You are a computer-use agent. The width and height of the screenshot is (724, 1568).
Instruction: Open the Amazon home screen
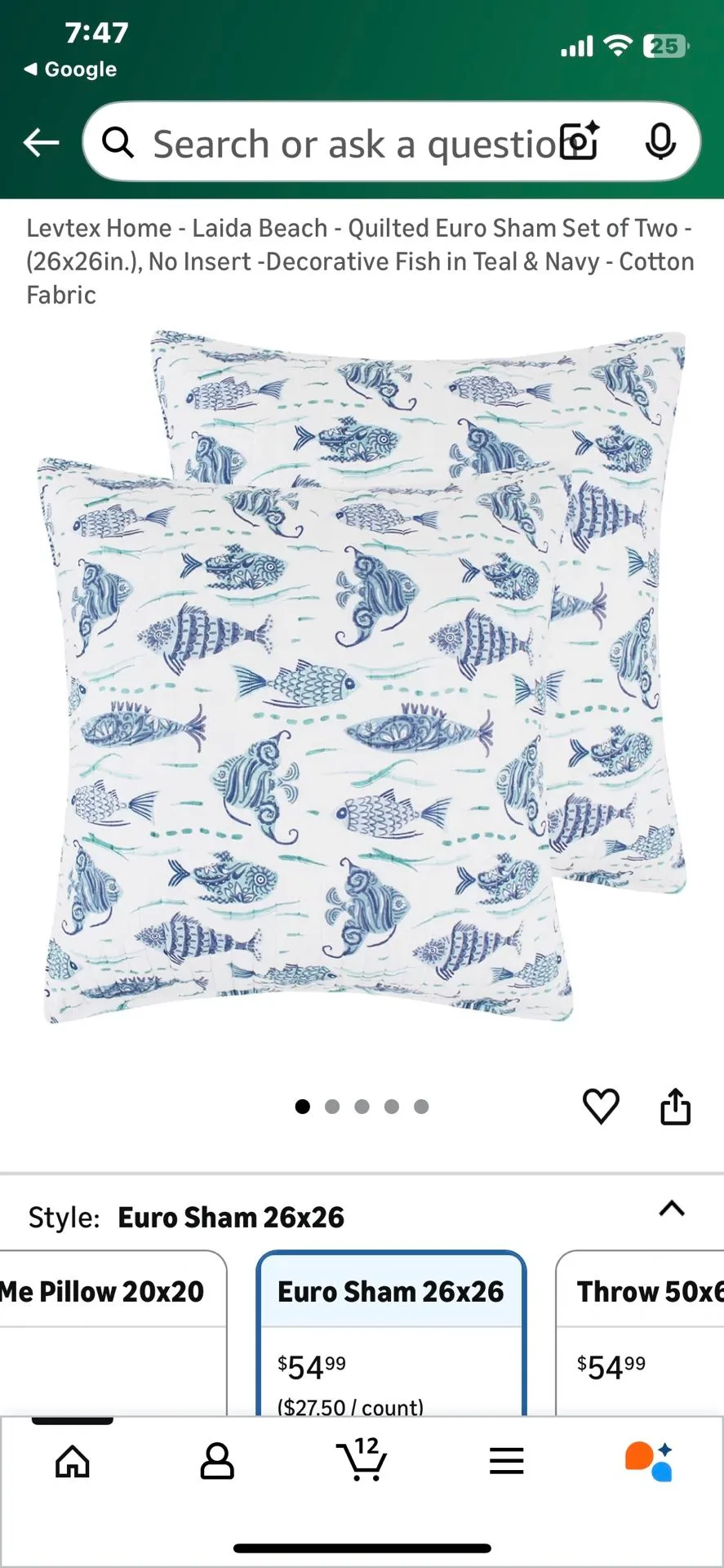click(72, 1462)
